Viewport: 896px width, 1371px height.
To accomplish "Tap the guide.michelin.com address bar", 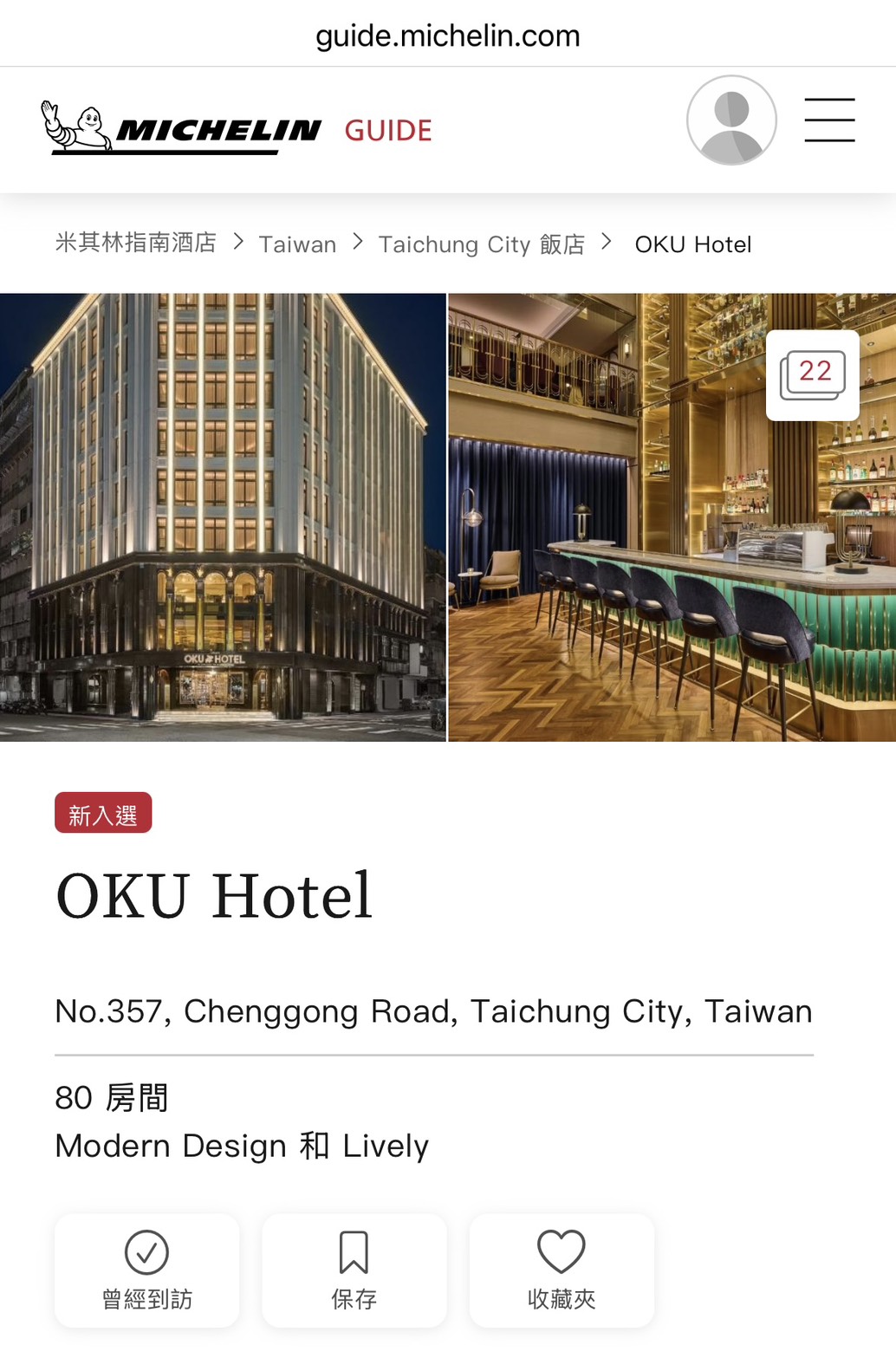I will 447,36.
